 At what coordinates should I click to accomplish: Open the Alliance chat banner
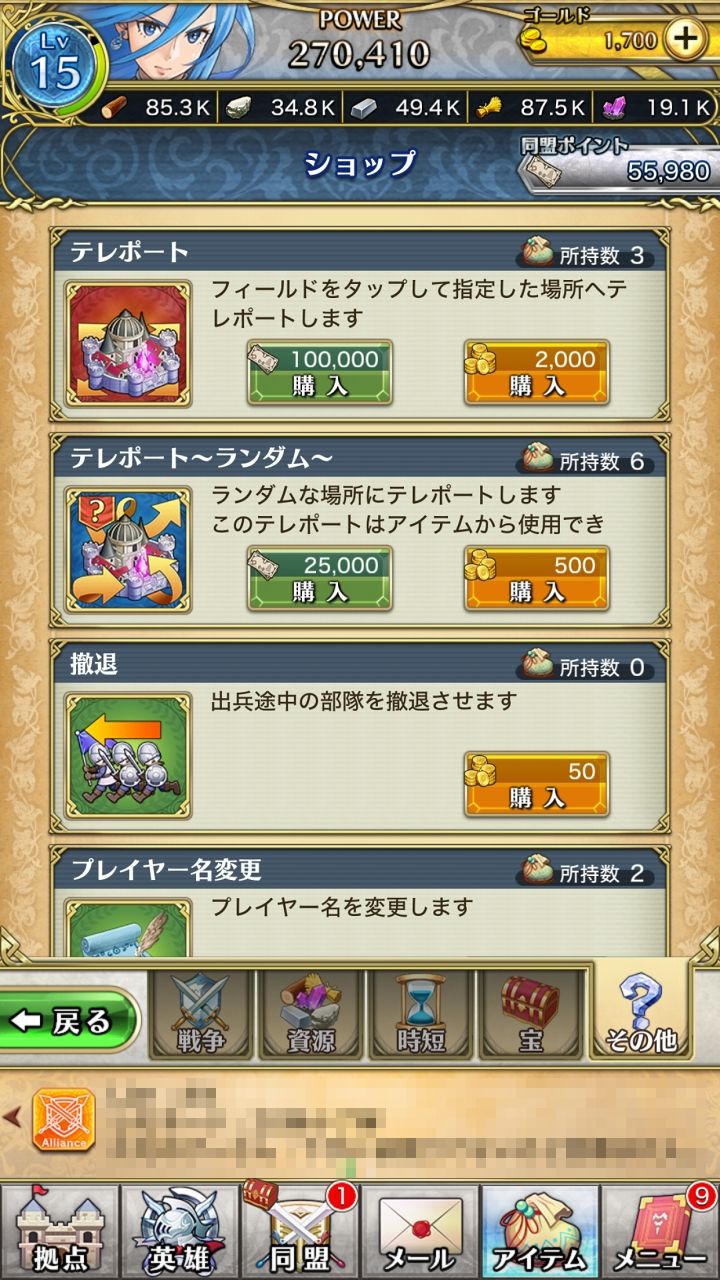[64, 1120]
